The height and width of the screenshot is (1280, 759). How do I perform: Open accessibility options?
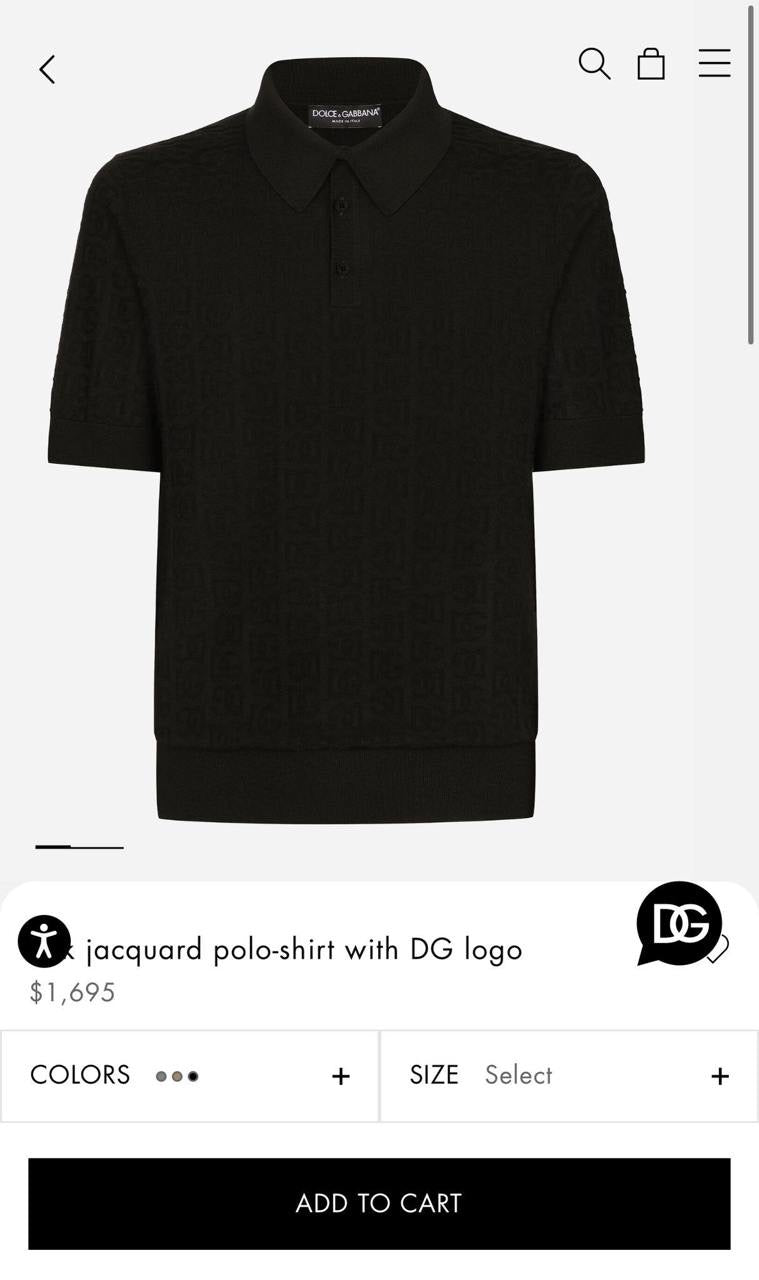44,941
